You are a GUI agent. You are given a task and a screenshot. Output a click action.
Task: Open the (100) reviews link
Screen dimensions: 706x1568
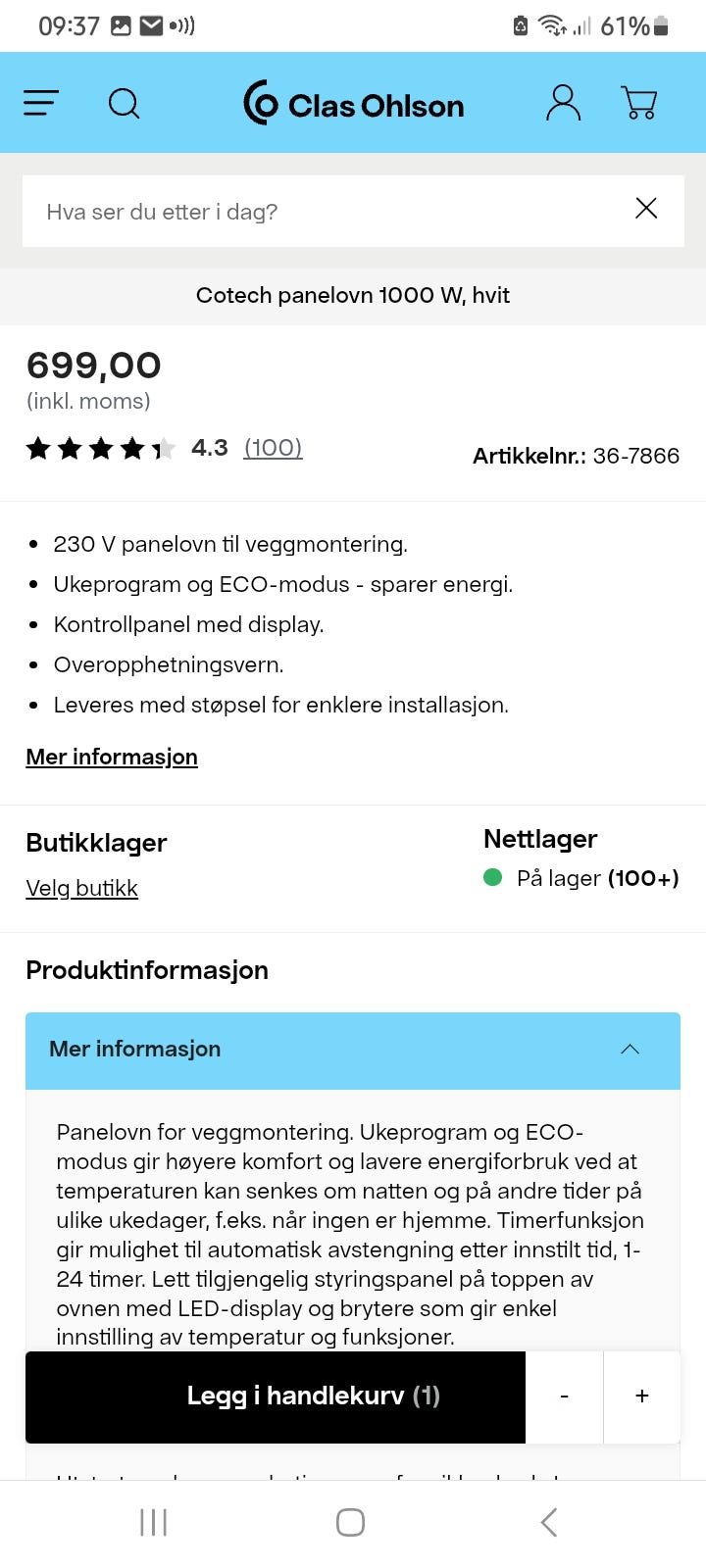pyautogui.click(x=273, y=448)
